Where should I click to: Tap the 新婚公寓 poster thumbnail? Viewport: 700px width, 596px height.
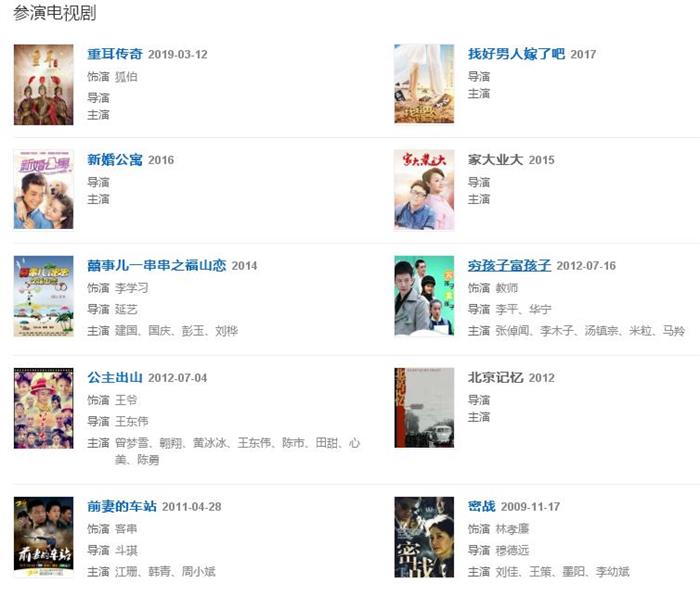click(44, 190)
